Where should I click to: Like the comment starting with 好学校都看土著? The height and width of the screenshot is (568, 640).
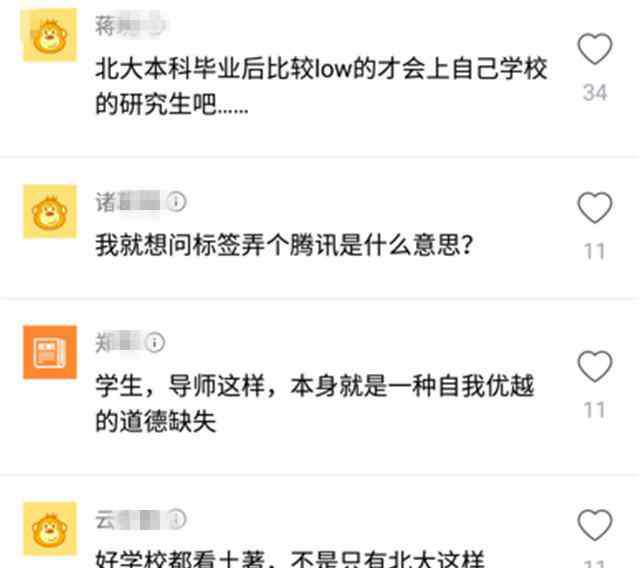[x=595, y=526]
